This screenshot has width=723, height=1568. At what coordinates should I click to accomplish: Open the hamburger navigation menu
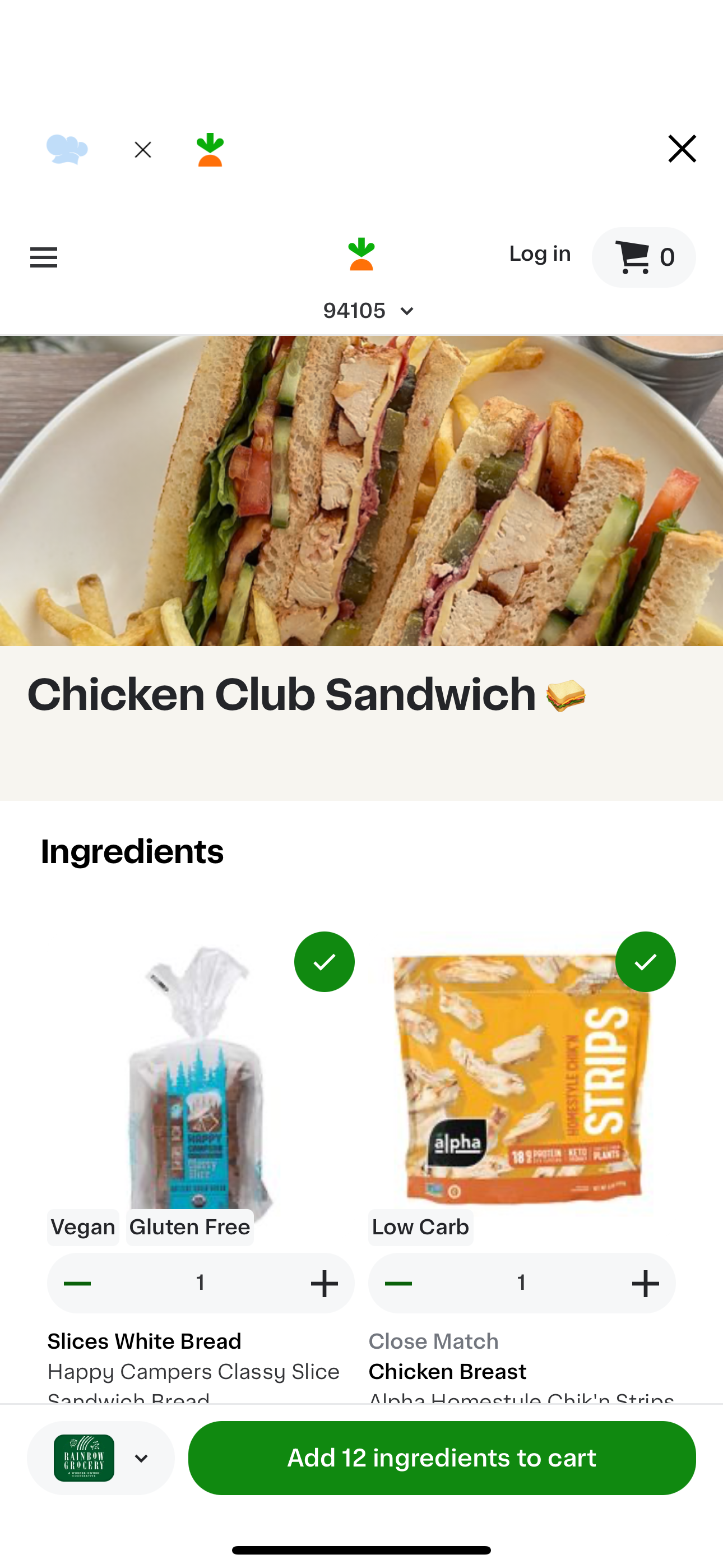pyautogui.click(x=43, y=257)
